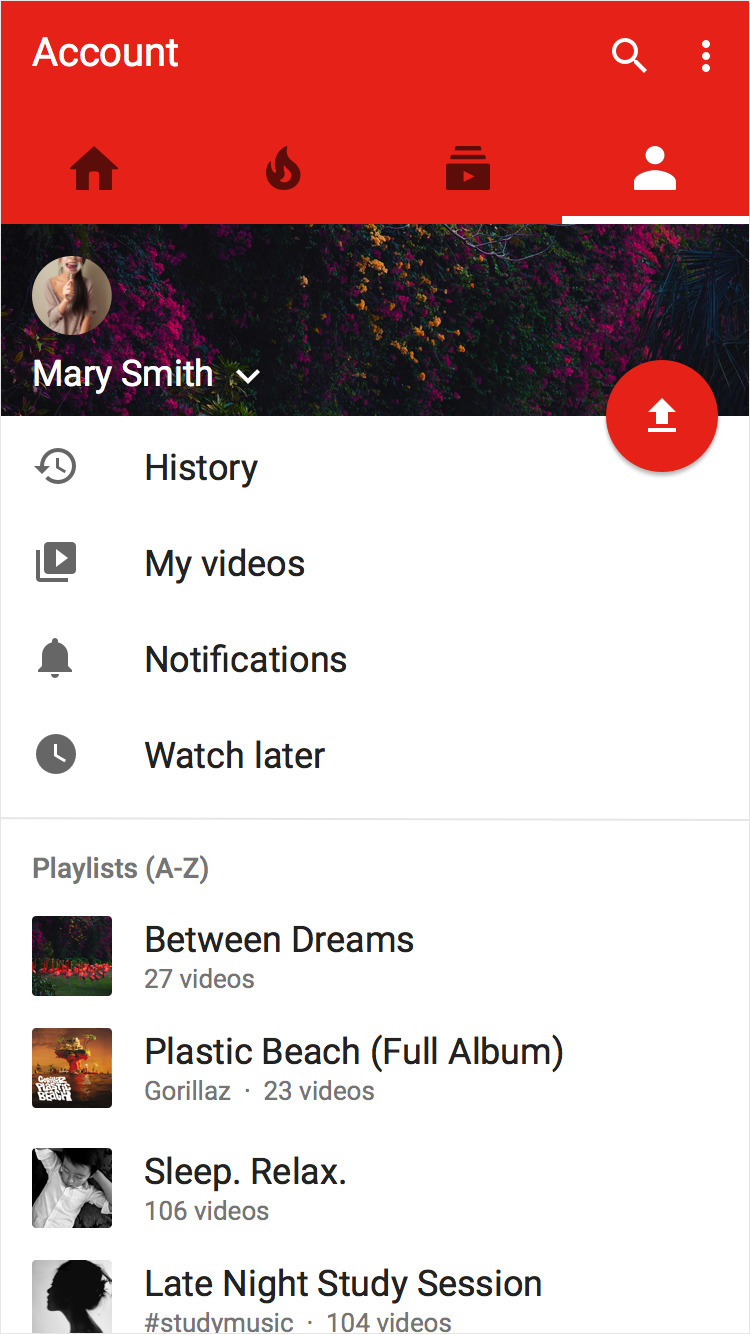Switch to the Home tab
The width and height of the screenshot is (750, 1334).
pyautogui.click(x=94, y=169)
